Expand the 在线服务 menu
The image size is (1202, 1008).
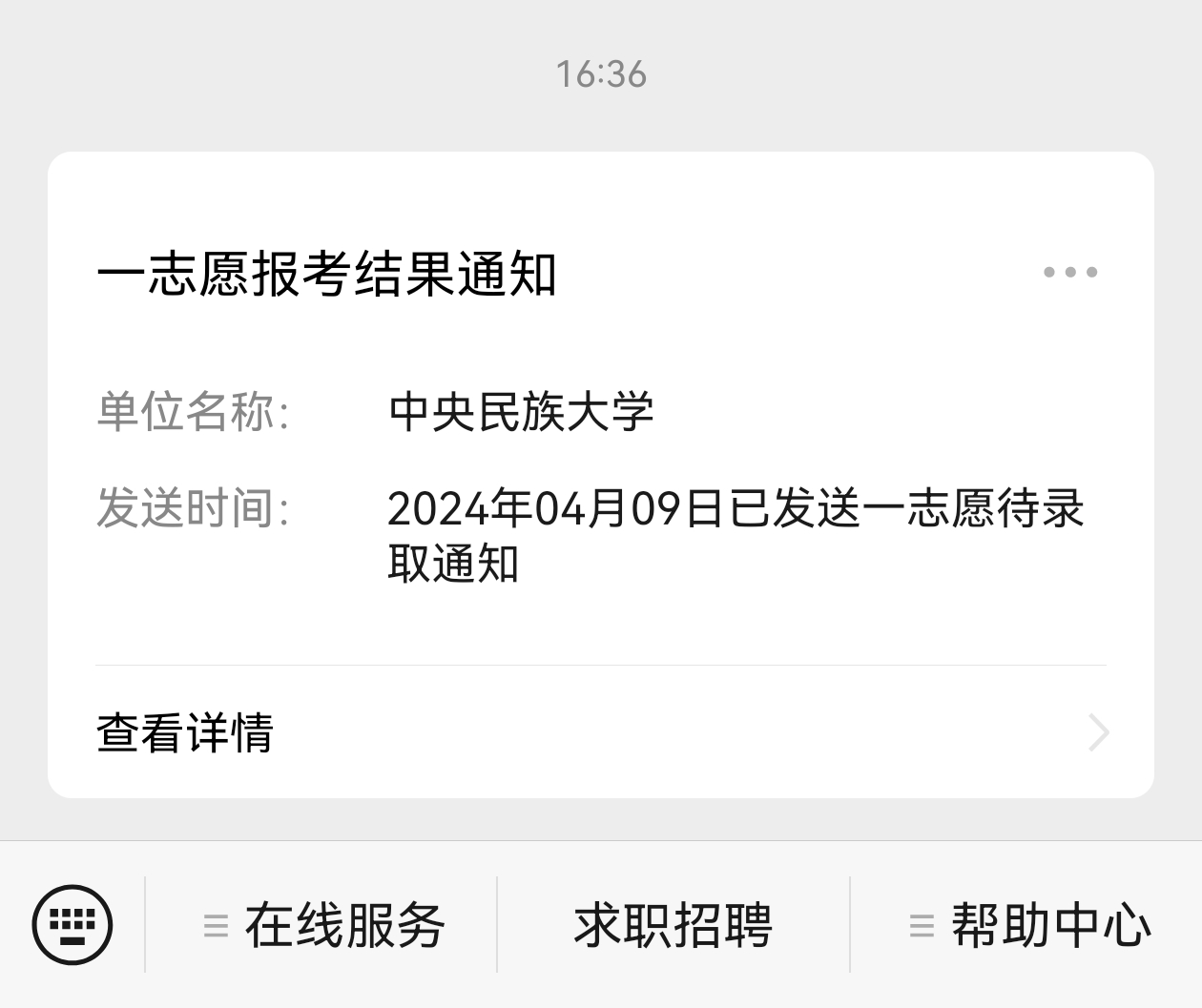(324, 925)
